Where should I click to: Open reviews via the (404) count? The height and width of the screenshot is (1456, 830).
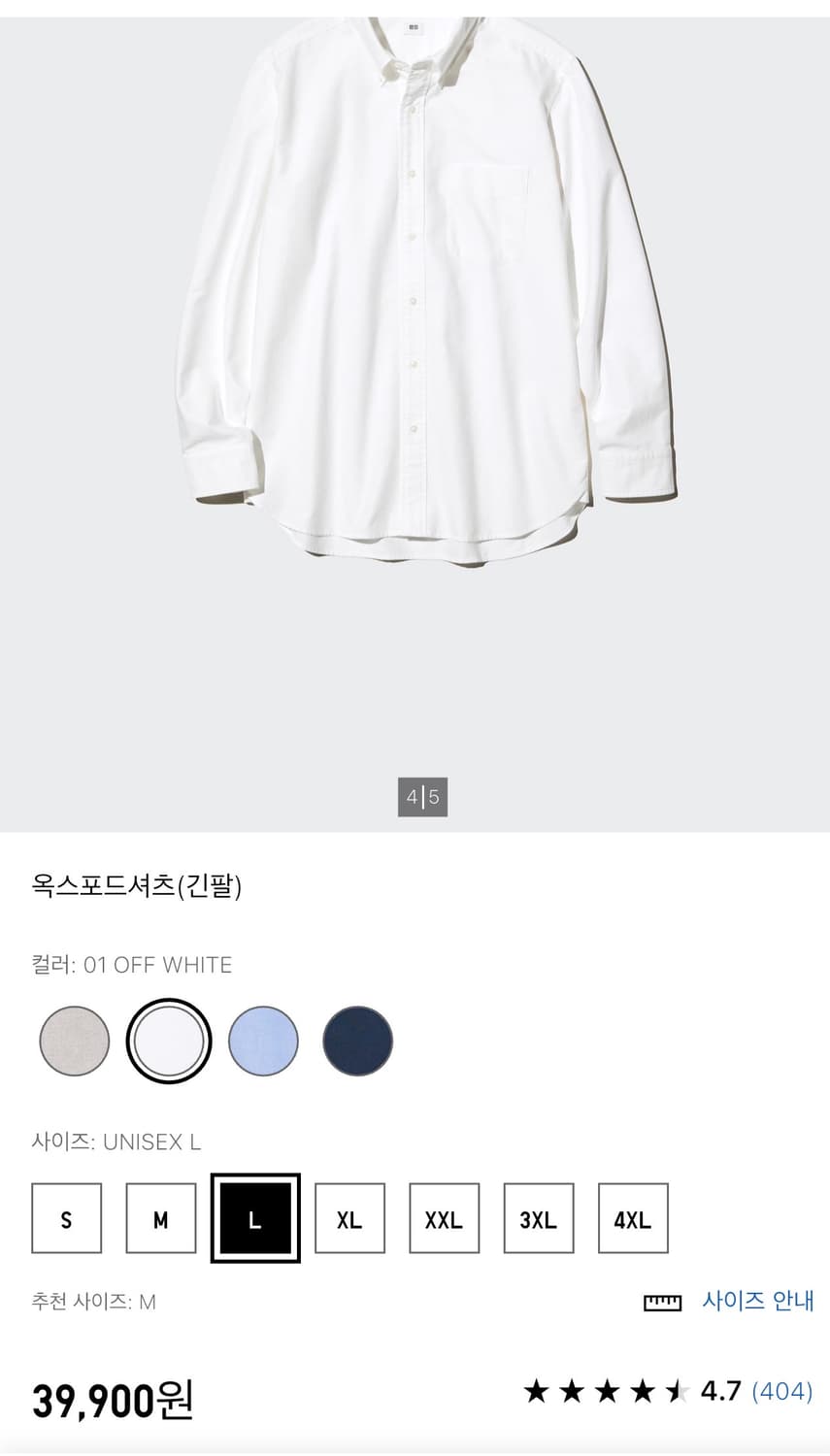coord(782,1391)
